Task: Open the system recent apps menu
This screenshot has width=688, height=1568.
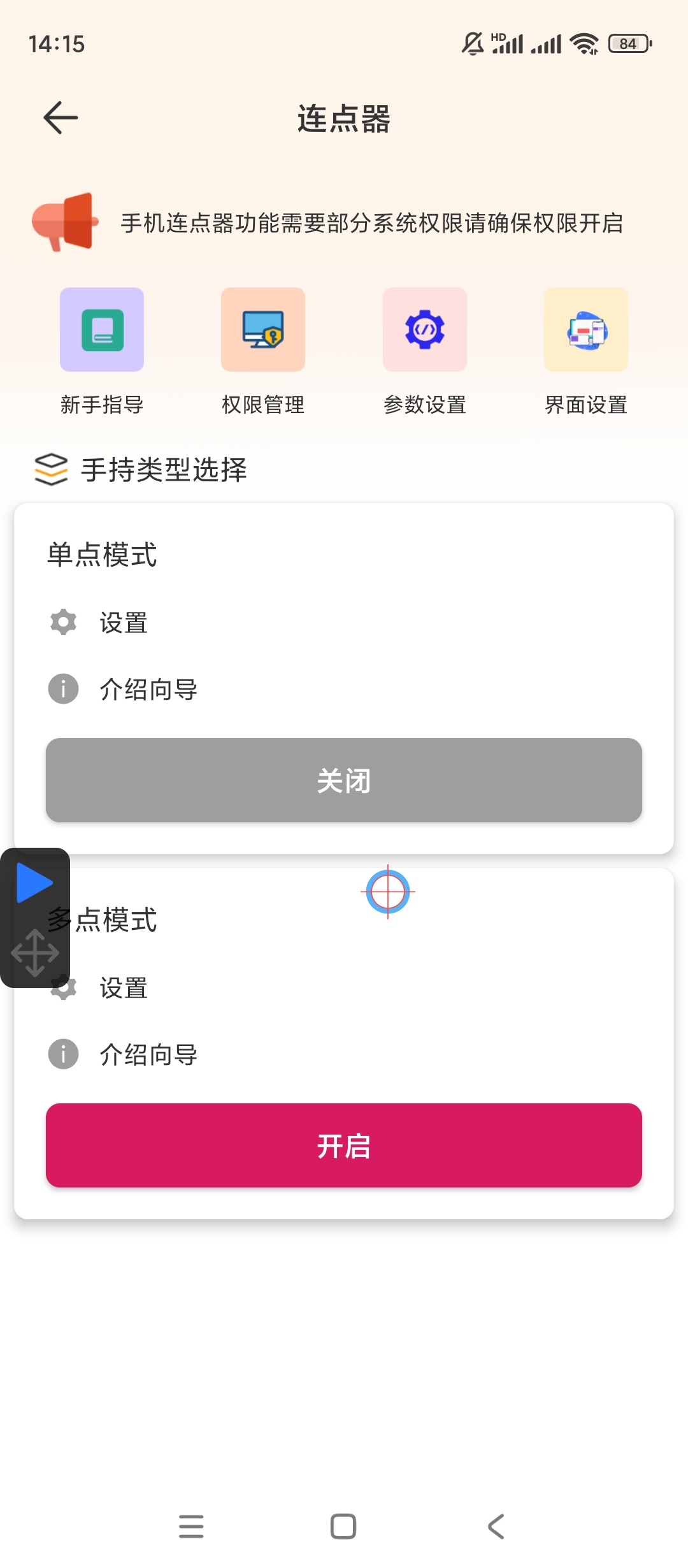Action: (x=191, y=1527)
